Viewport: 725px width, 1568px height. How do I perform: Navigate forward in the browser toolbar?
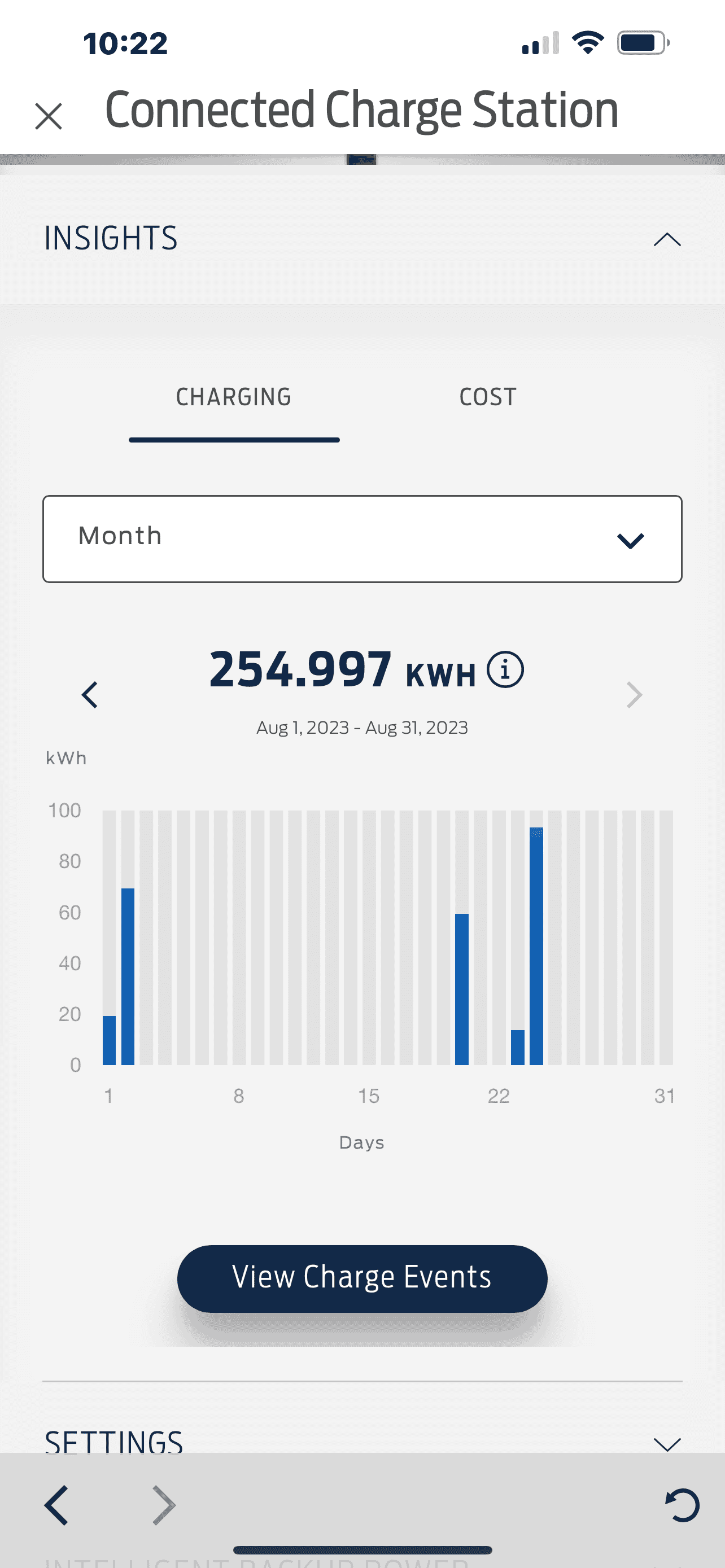tap(163, 1505)
